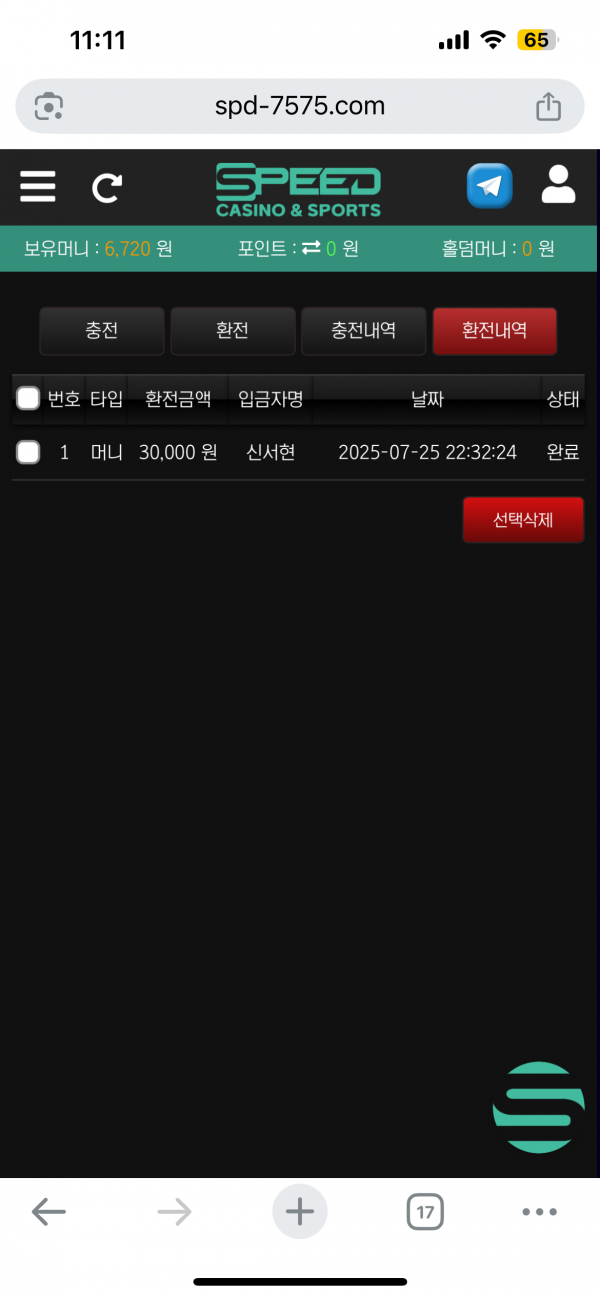Convert points using the swap arrows
Image resolution: width=600 pixels, height=1298 pixels.
pyautogui.click(x=311, y=249)
